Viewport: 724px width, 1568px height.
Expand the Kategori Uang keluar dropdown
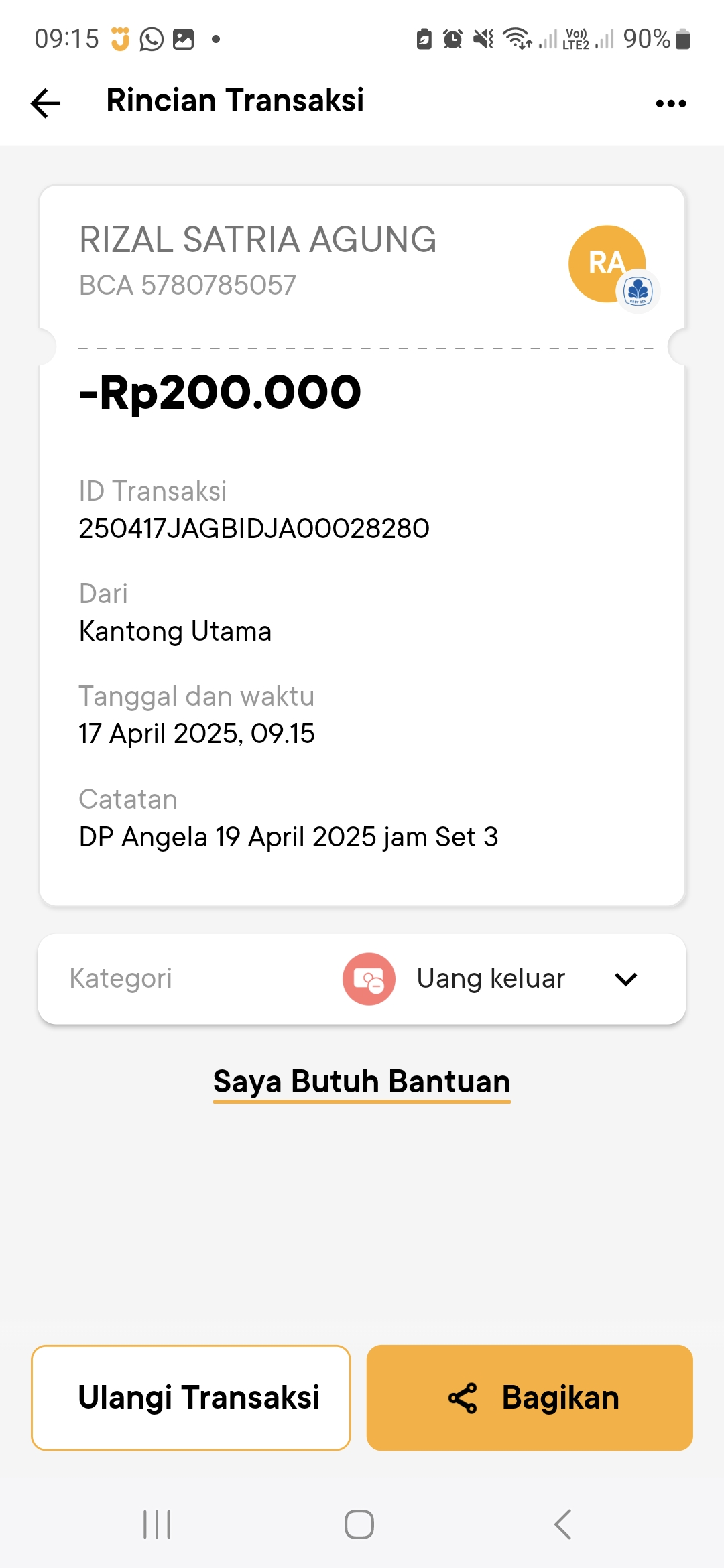[x=625, y=979]
